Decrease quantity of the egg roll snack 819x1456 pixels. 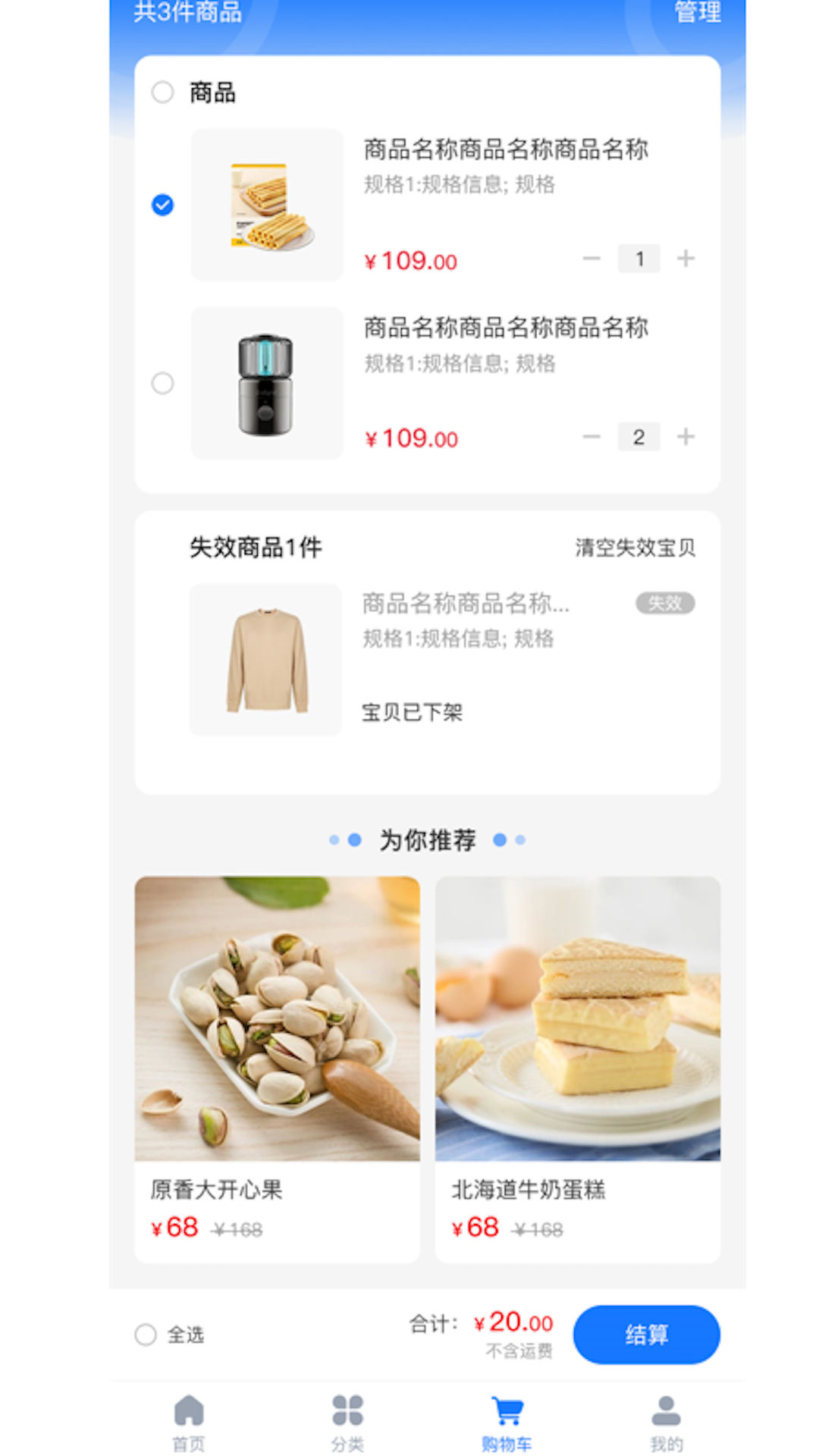click(x=591, y=259)
